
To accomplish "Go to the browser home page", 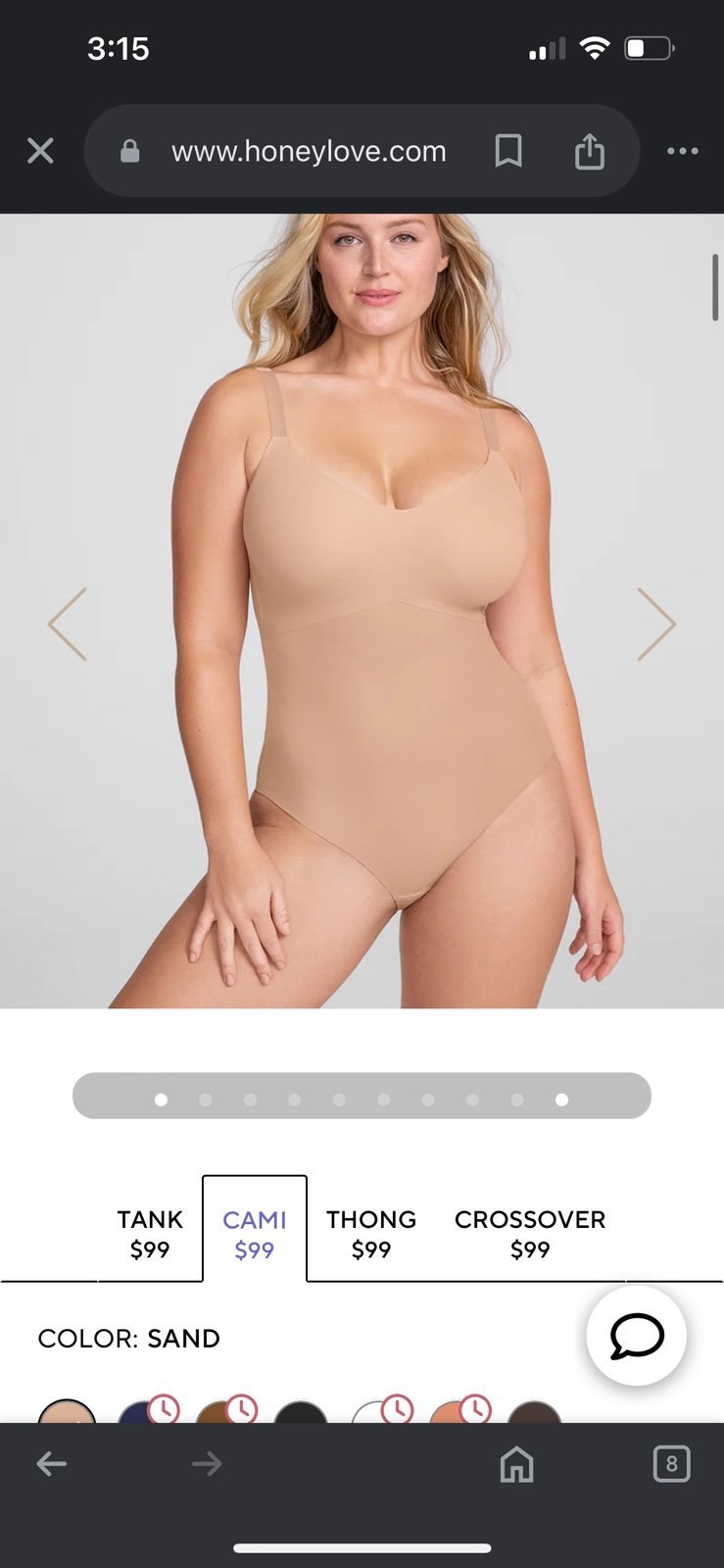I will click(x=517, y=1464).
